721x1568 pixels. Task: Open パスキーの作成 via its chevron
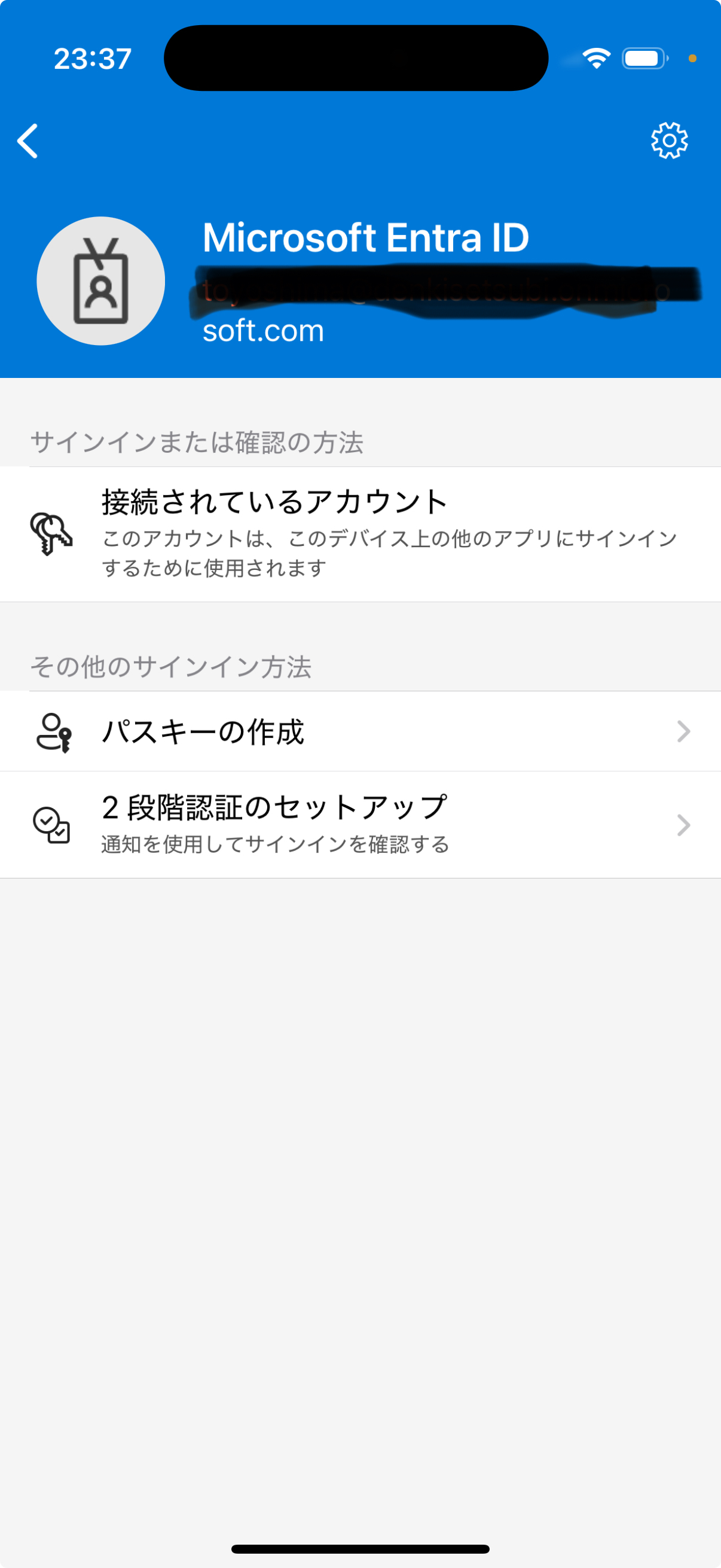click(x=683, y=732)
